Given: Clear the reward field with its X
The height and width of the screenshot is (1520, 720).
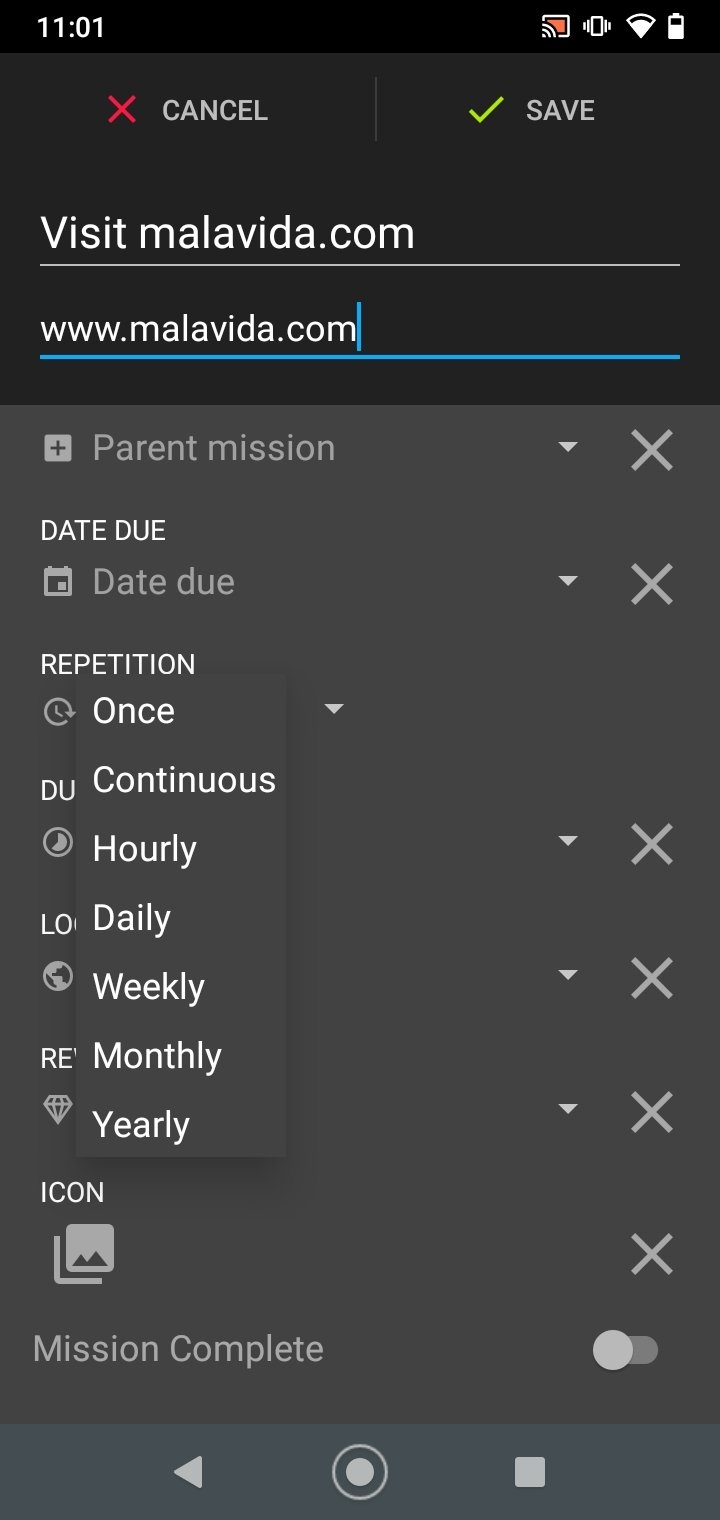Looking at the screenshot, I should click(x=652, y=1112).
